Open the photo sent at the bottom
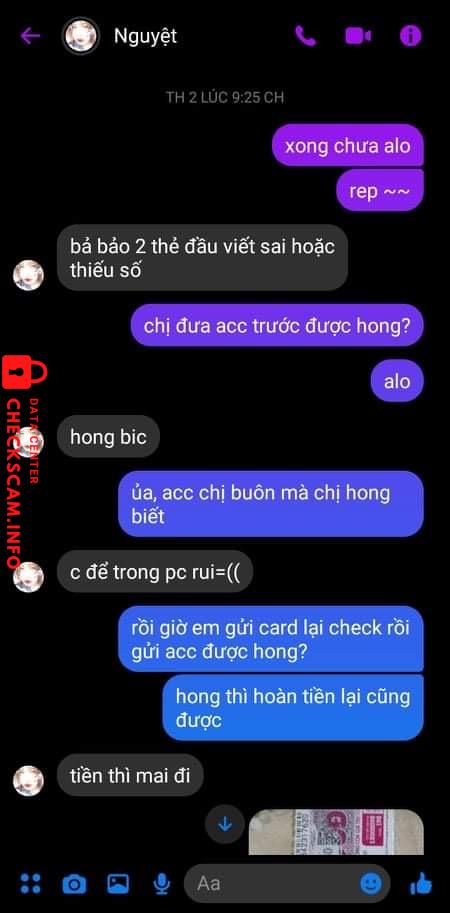 [x=336, y=832]
